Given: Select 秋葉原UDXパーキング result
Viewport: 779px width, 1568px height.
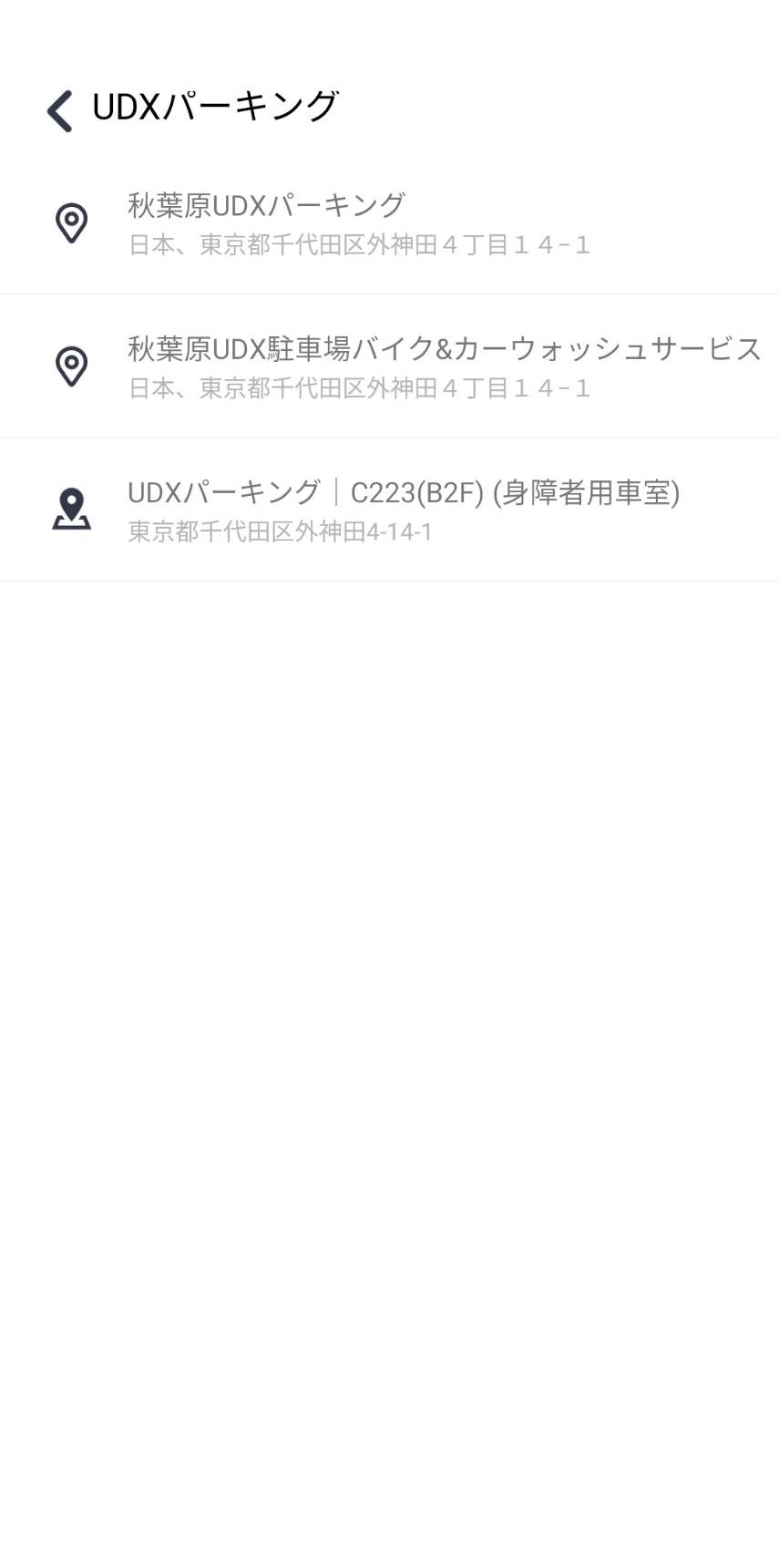Looking at the screenshot, I should coord(358,222).
